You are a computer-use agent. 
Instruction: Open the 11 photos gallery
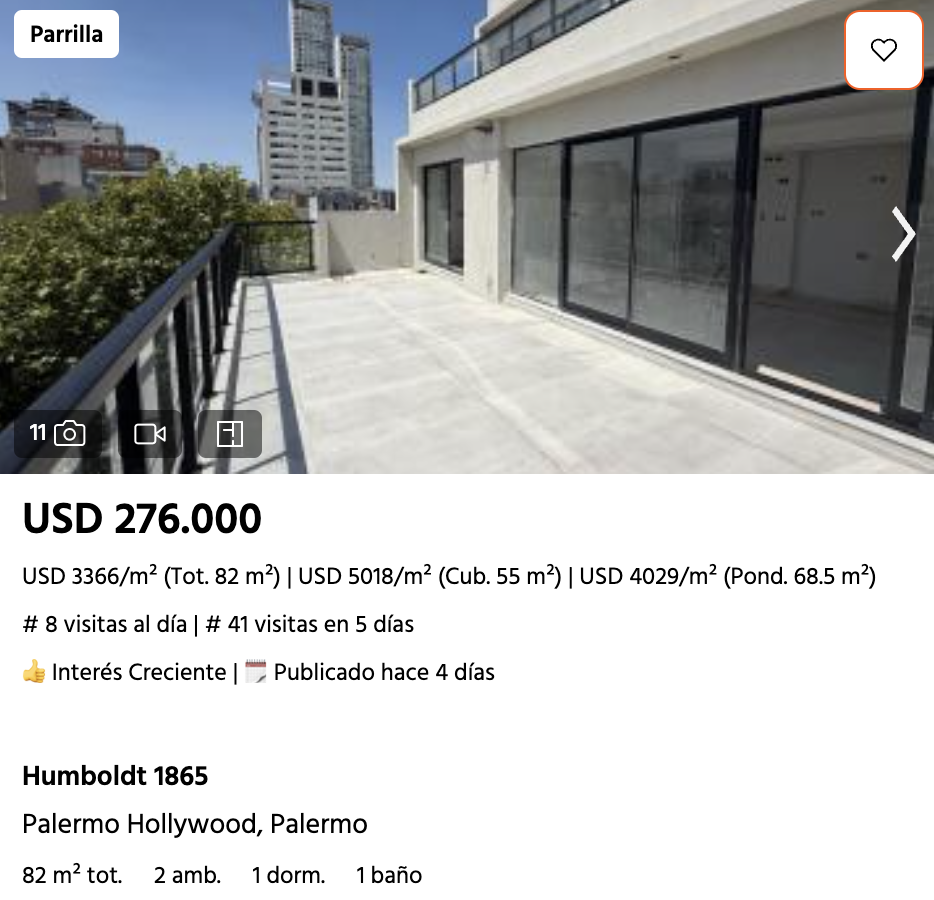pos(58,433)
